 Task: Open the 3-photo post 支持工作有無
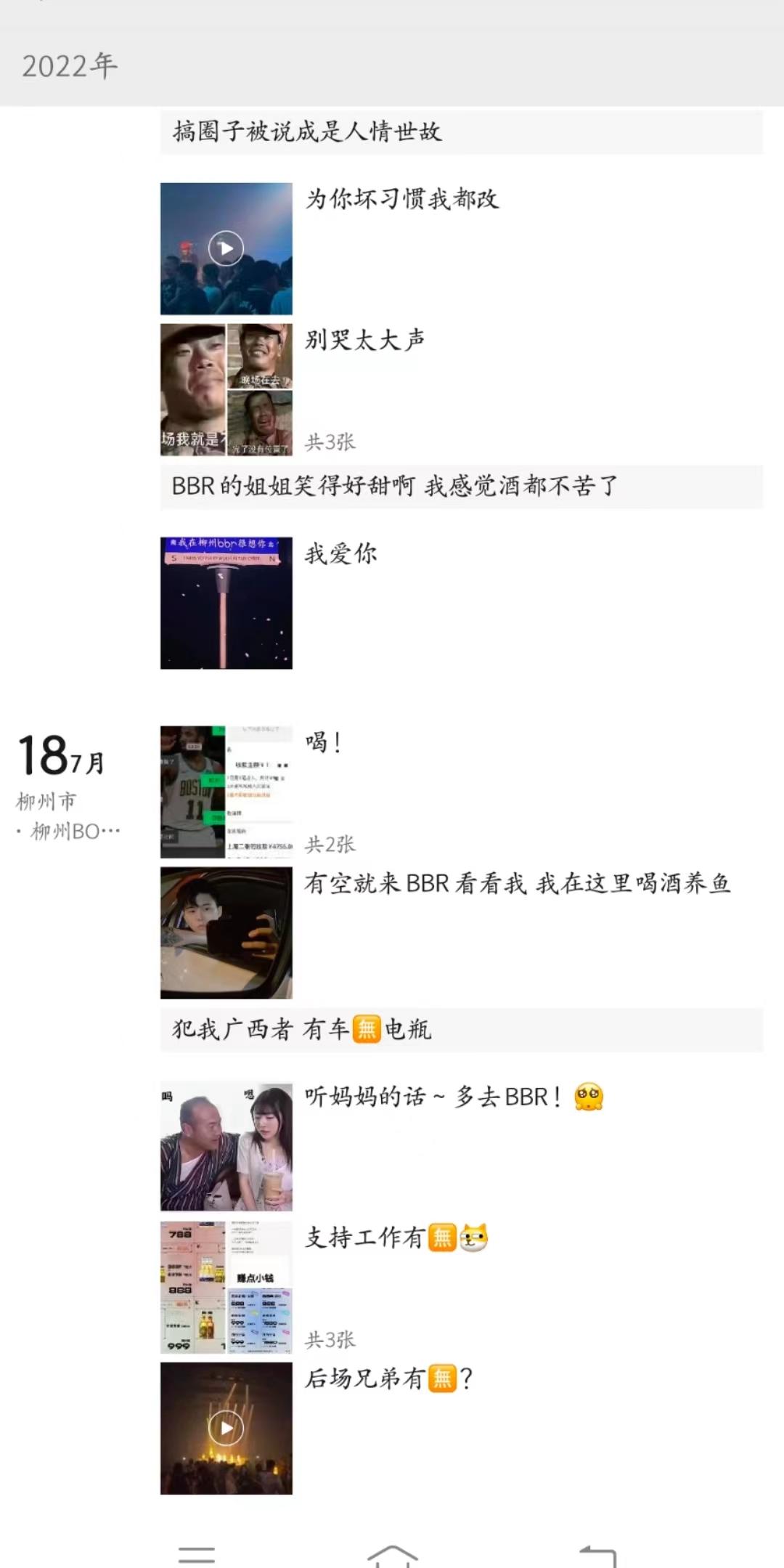click(x=226, y=1287)
